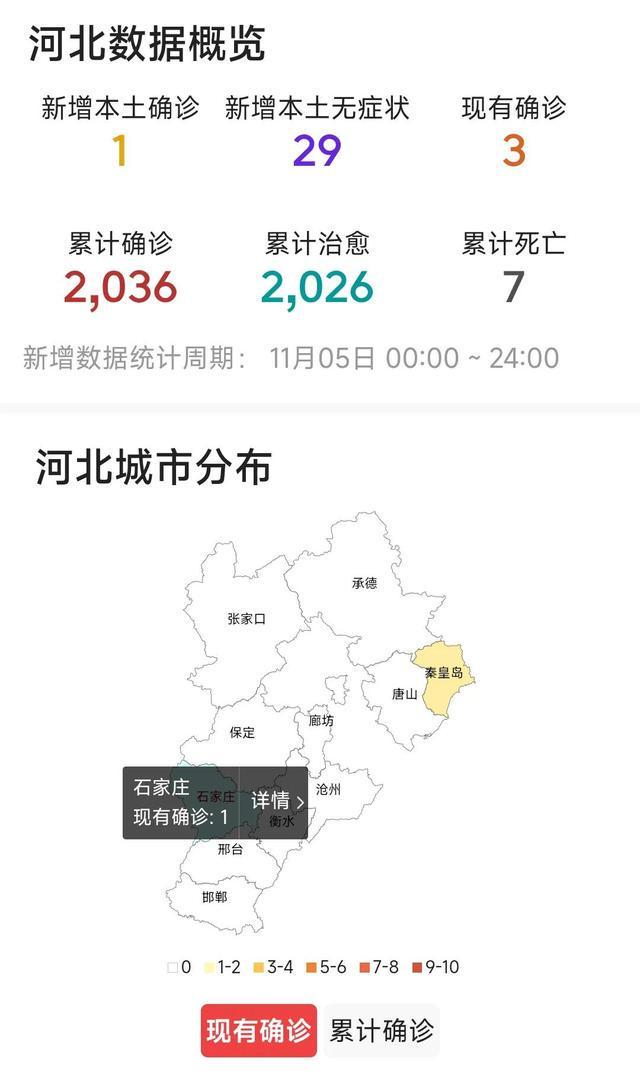The width and height of the screenshot is (640, 1084).
Task: Select the 唐山 region on the map
Action: pos(404,695)
